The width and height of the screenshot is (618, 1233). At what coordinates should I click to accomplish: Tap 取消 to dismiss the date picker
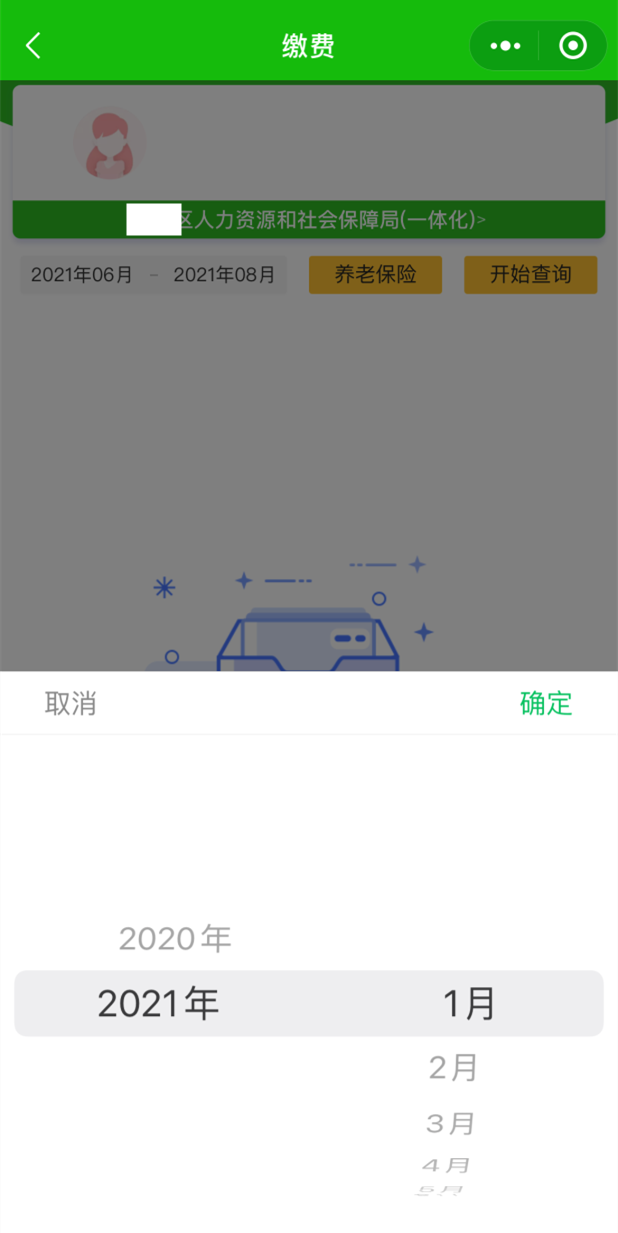[x=71, y=703]
